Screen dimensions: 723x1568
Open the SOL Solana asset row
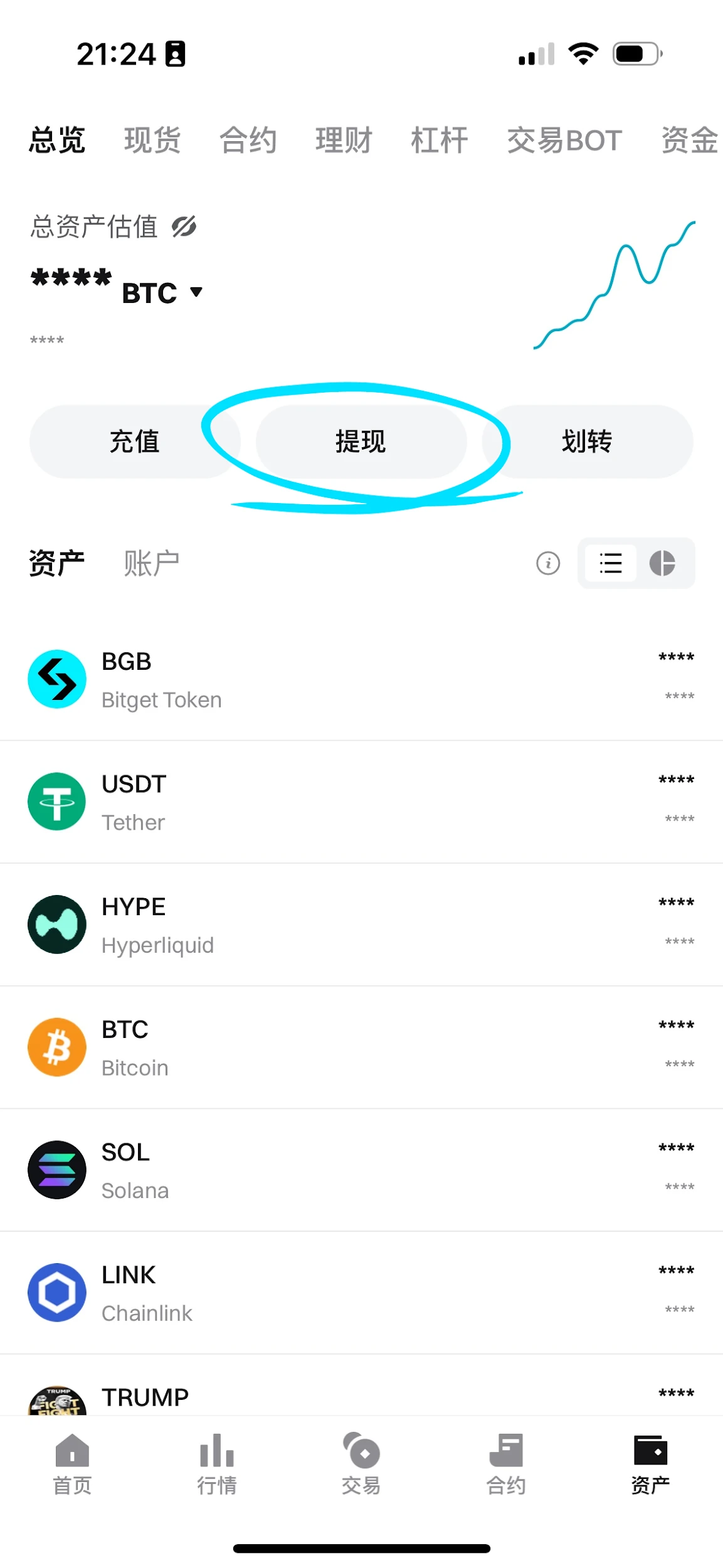361,1170
